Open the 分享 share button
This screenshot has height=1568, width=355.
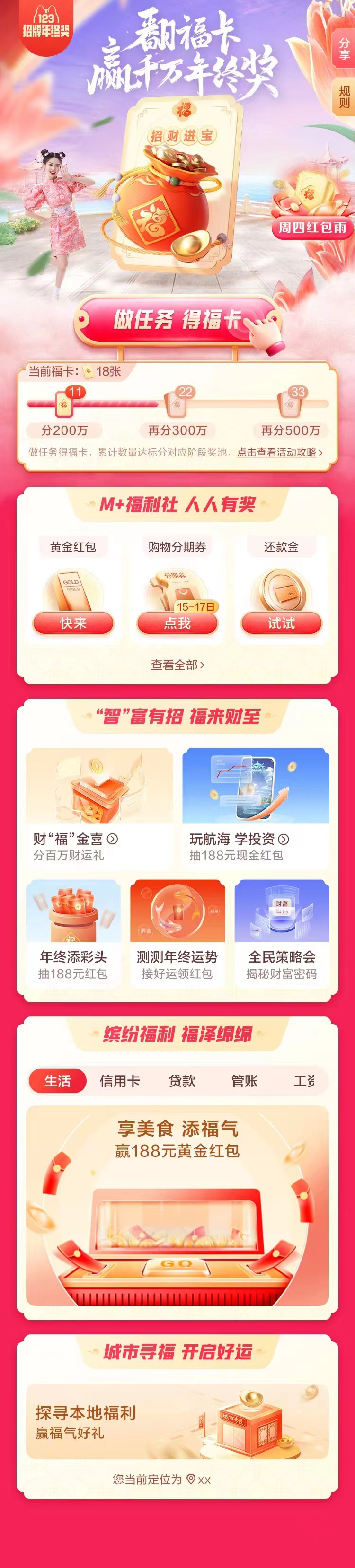344,49
